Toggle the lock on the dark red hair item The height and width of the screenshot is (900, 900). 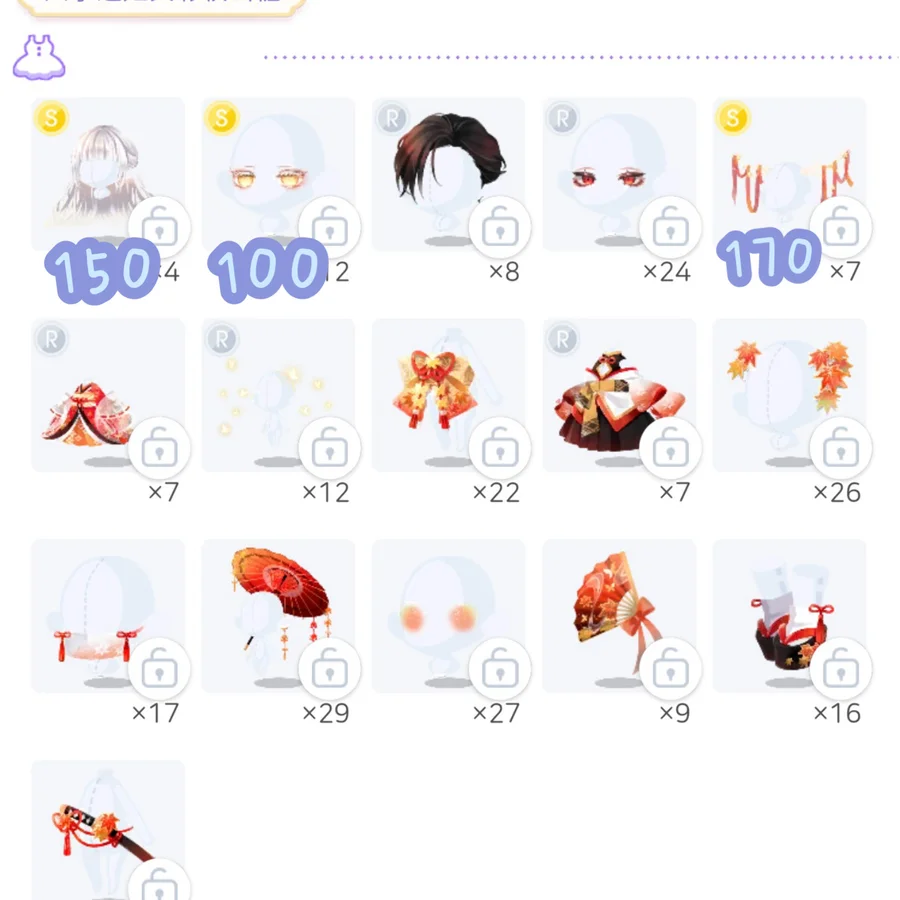pos(500,227)
